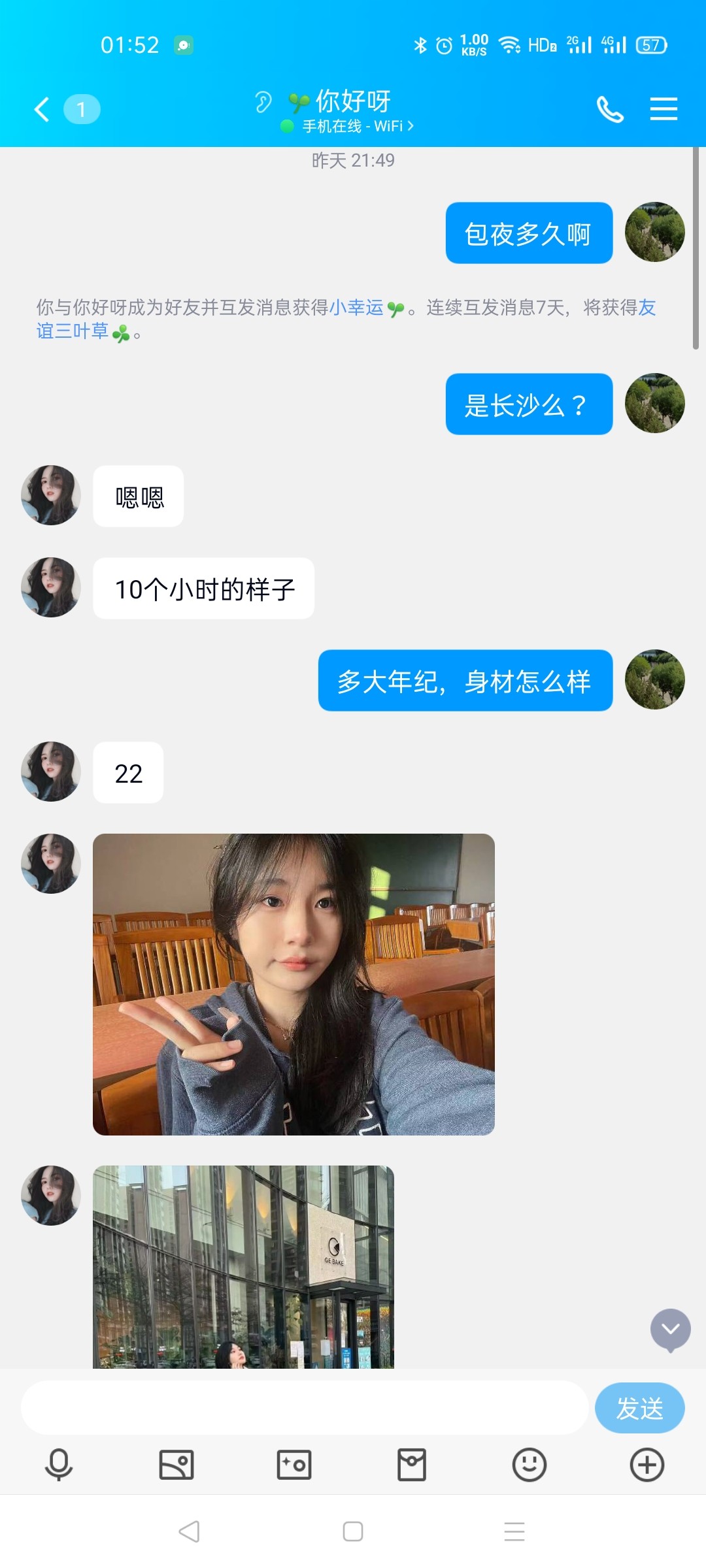Open the emoji smiley panel
Viewport: 706px width, 1568px height.
528,1463
